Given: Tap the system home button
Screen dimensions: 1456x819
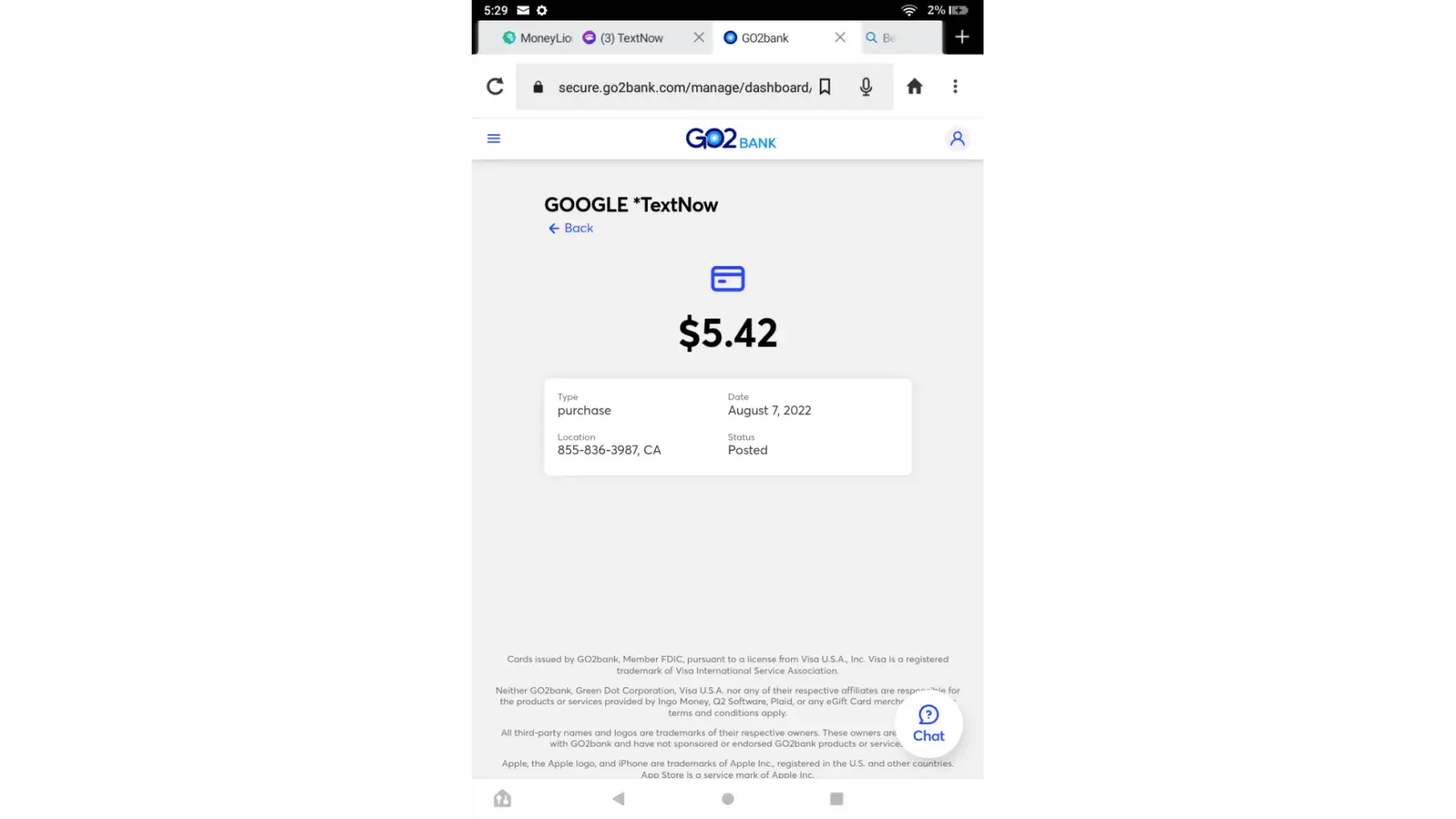Looking at the screenshot, I should pyautogui.click(x=728, y=799).
